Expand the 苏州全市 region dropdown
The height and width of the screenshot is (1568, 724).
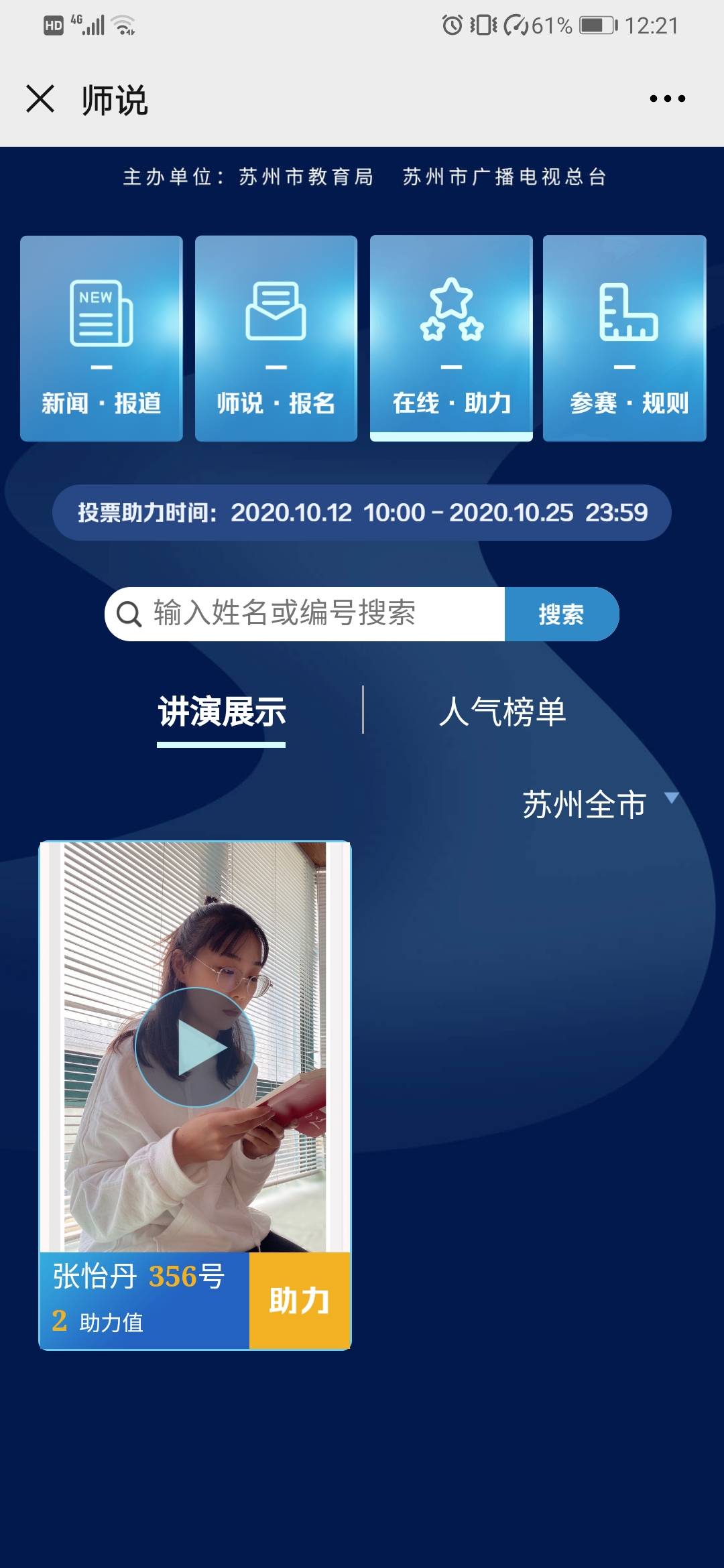[599, 804]
